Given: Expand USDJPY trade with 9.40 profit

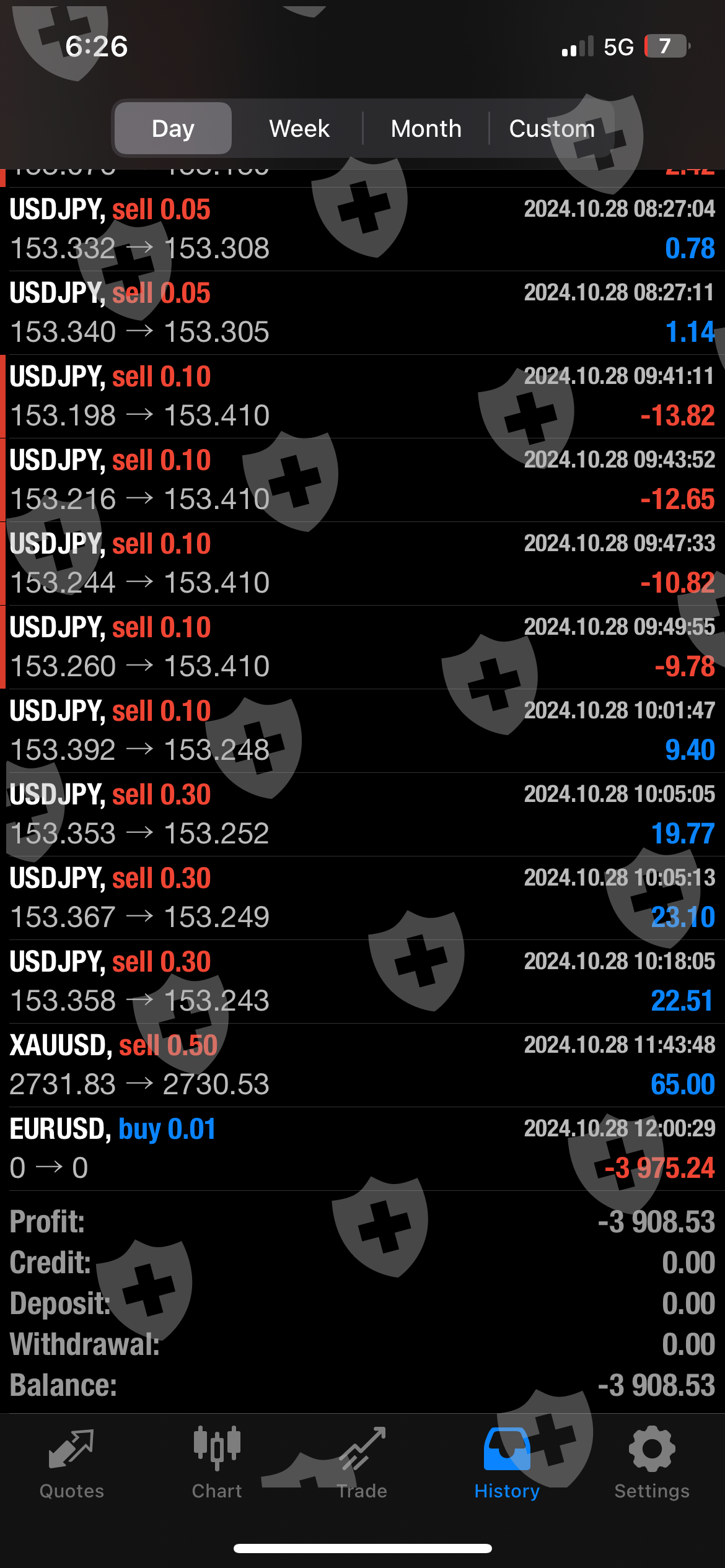Looking at the screenshot, I should (x=362, y=731).
